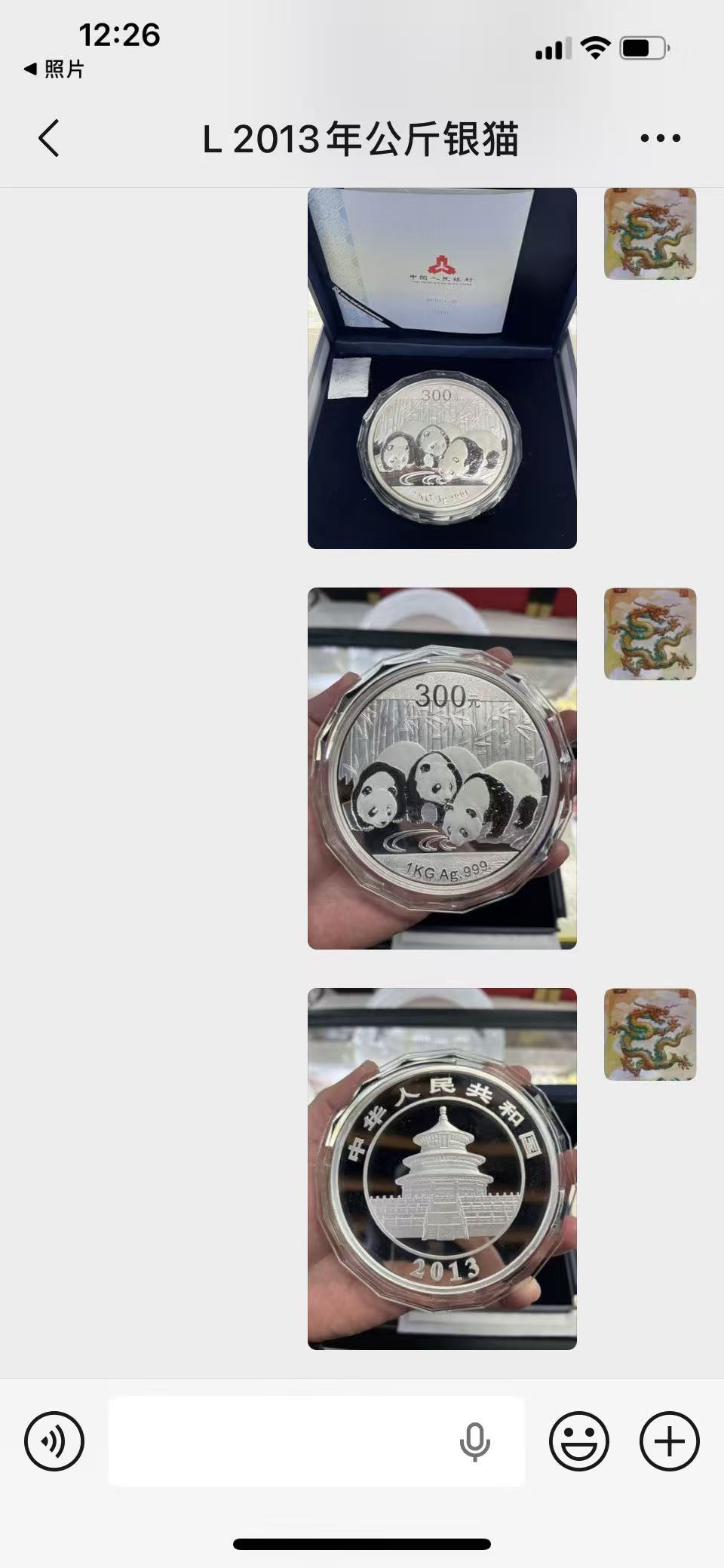
Task: Return to the Photos app via the 照片 link
Action: (54, 69)
